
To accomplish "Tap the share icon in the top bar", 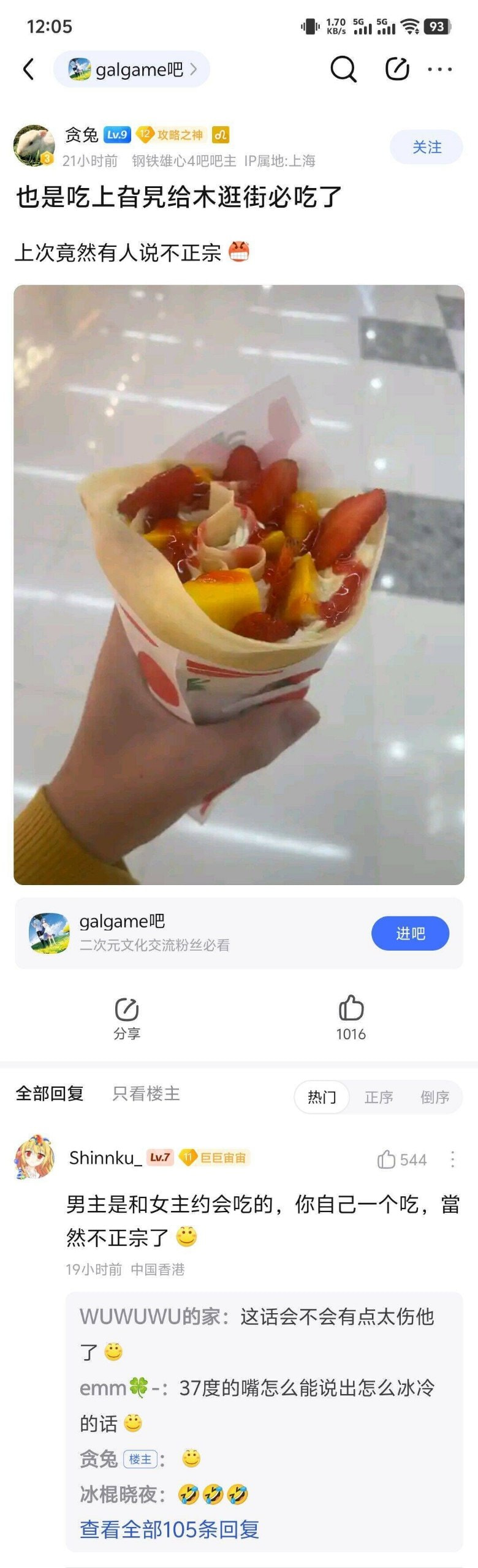I will pyautogui.click(x=397, y=69).
